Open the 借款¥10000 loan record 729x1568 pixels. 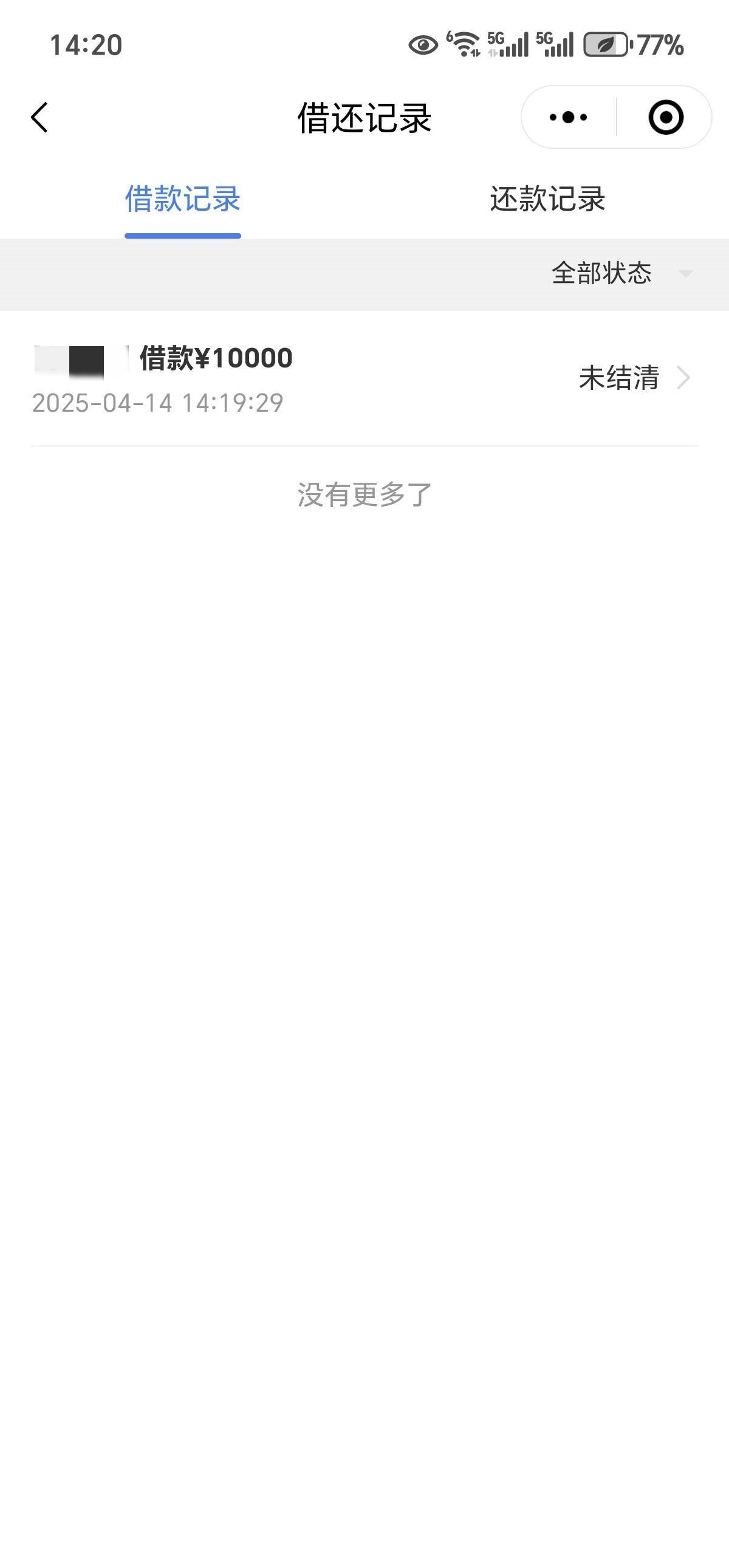pos(364,378)
